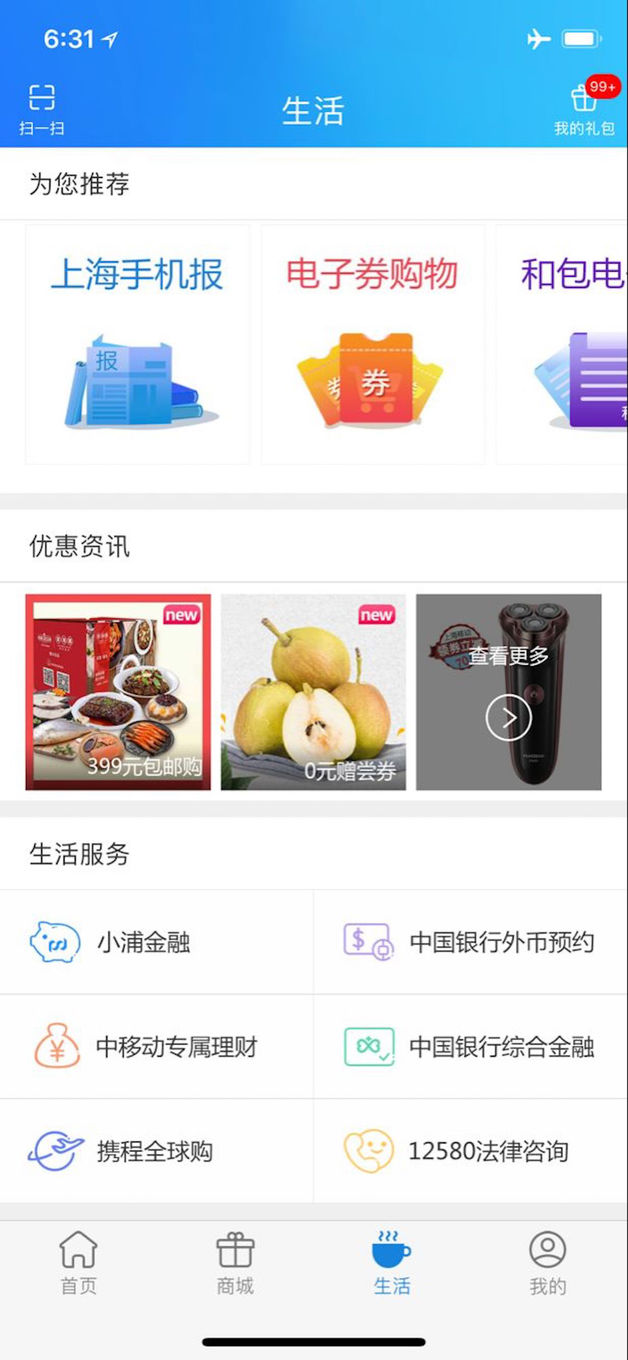This screenshot has height=1360, width=628.
Task: Go to 携程全球购
Action: pos(156,1151)
